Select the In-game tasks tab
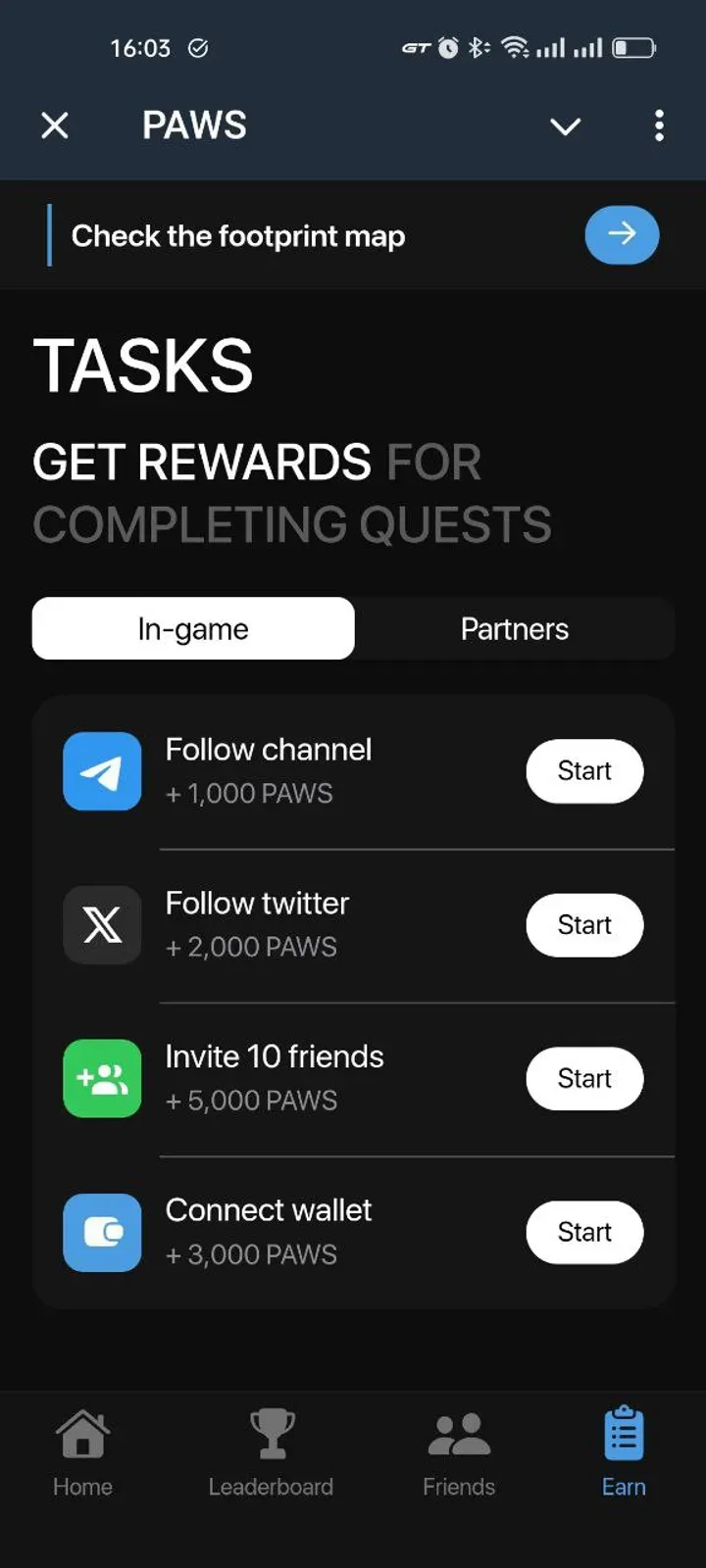The height and width of the screenshot is (1568, 706). click(193, 628)
